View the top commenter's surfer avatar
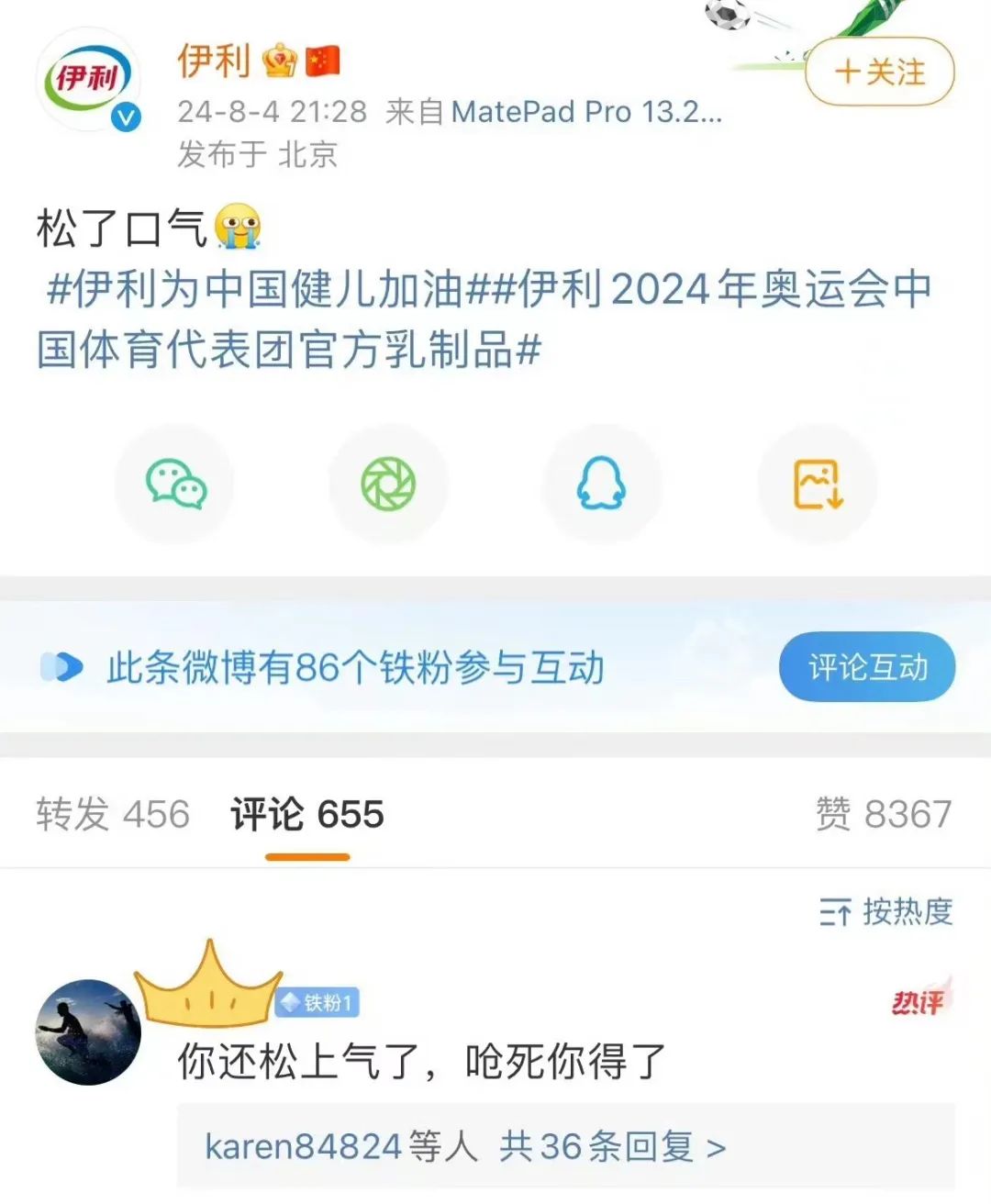The image size is (991, 1204). tap(88, 1032)
